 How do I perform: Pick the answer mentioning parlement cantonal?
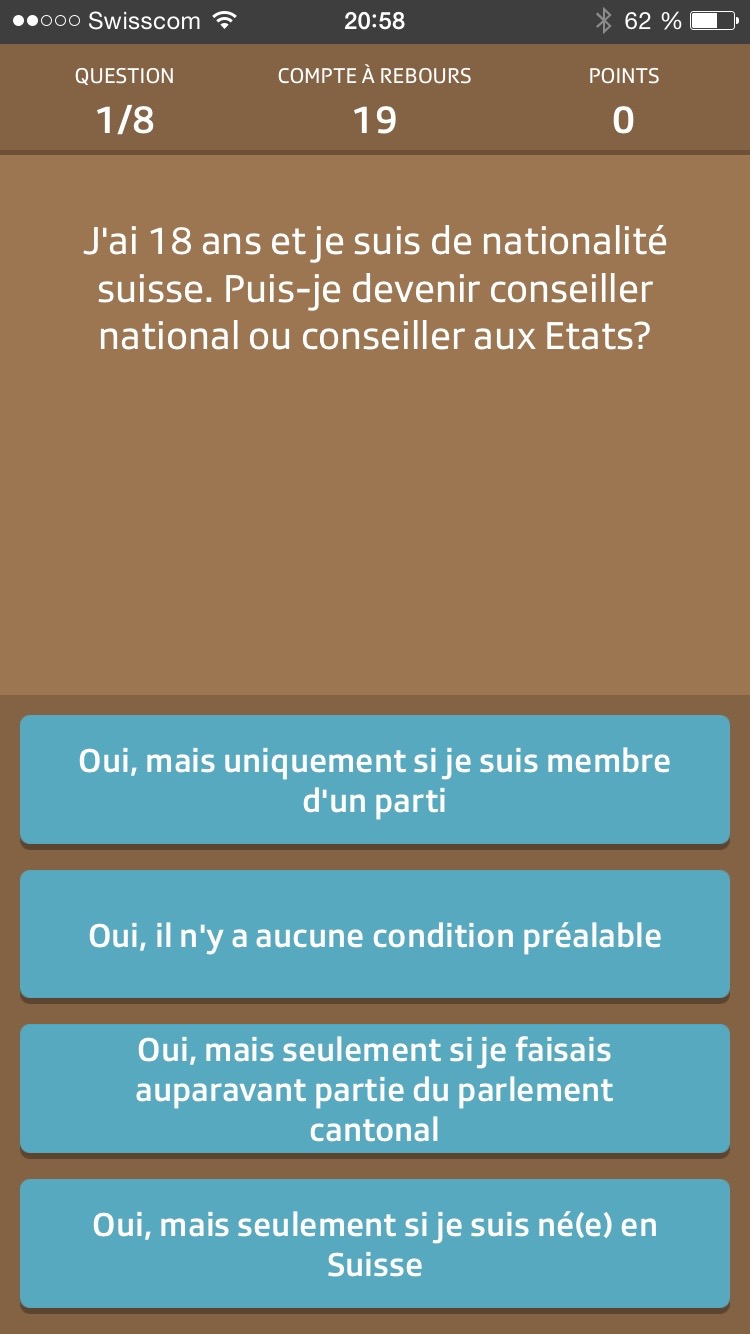point(375,1089)
